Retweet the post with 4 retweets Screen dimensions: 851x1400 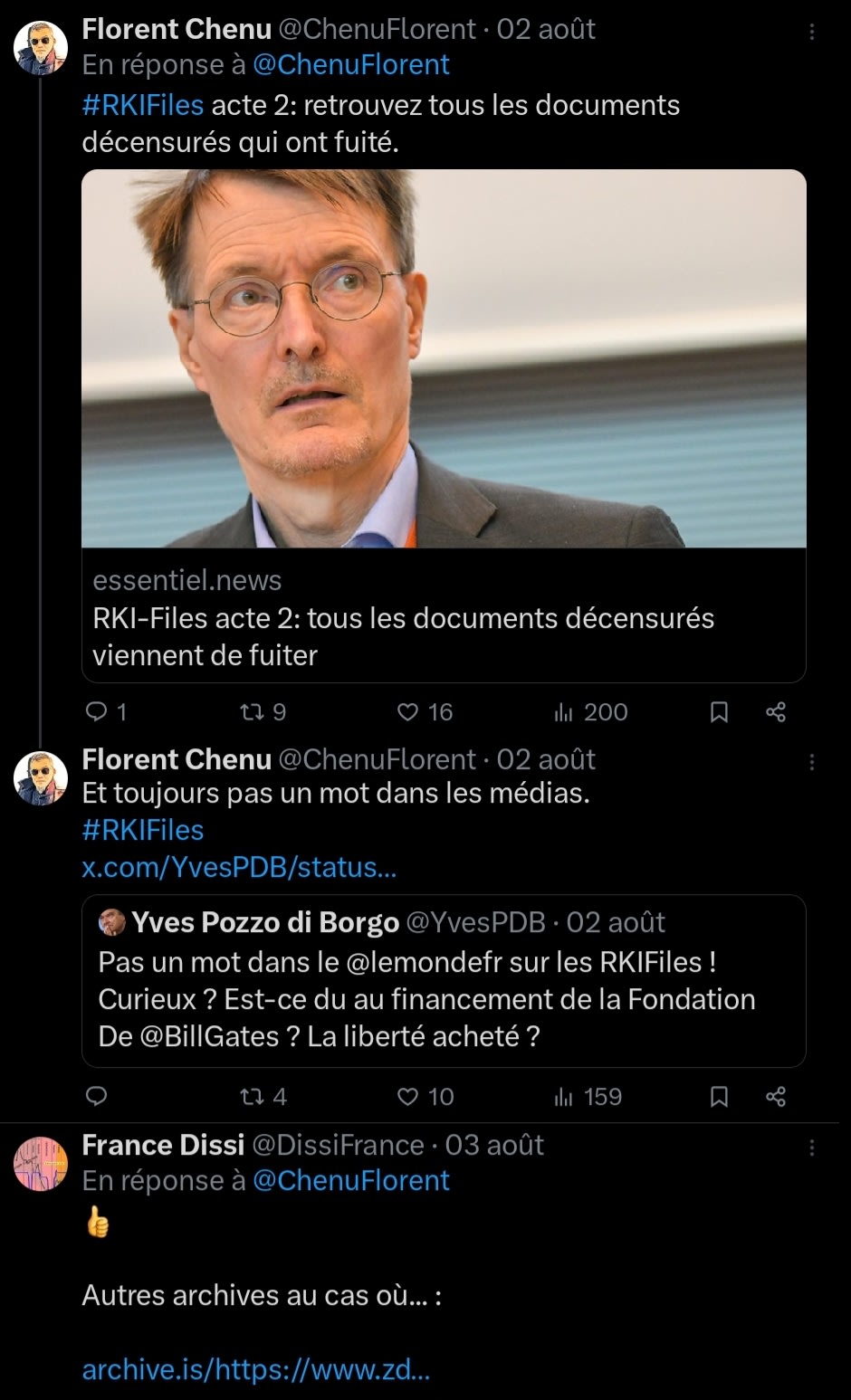point(252,1097)
